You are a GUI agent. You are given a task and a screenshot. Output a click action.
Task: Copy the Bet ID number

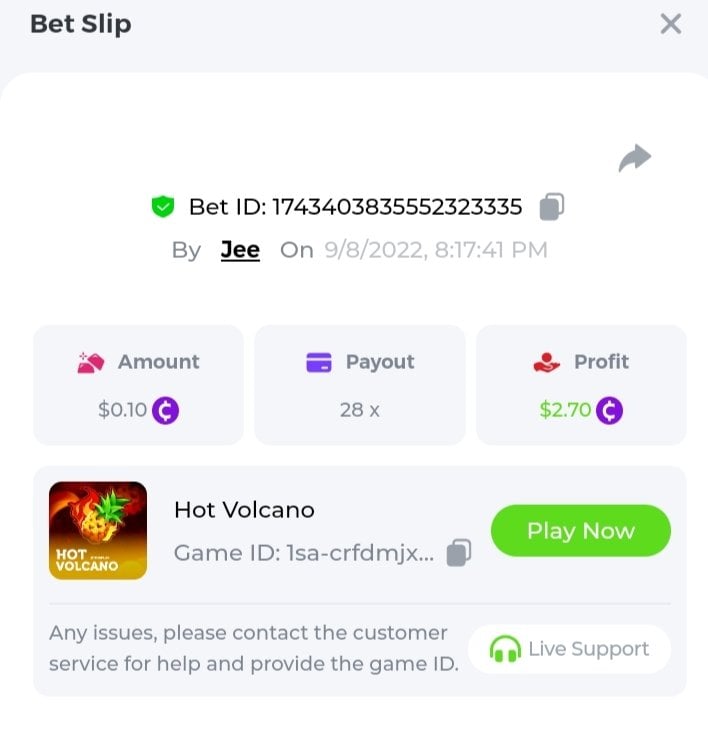[551, 207]
